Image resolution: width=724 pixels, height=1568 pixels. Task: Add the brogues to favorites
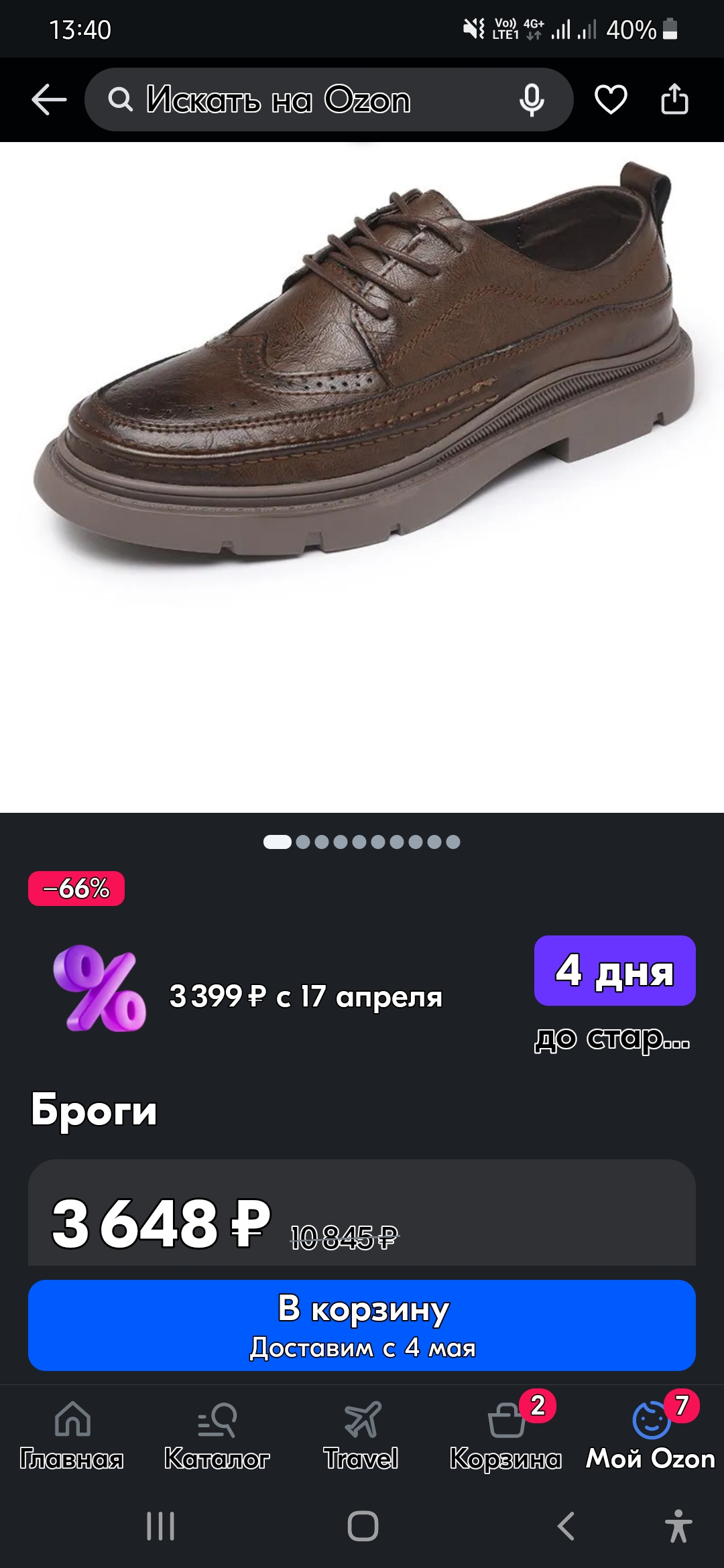[611, 100]
